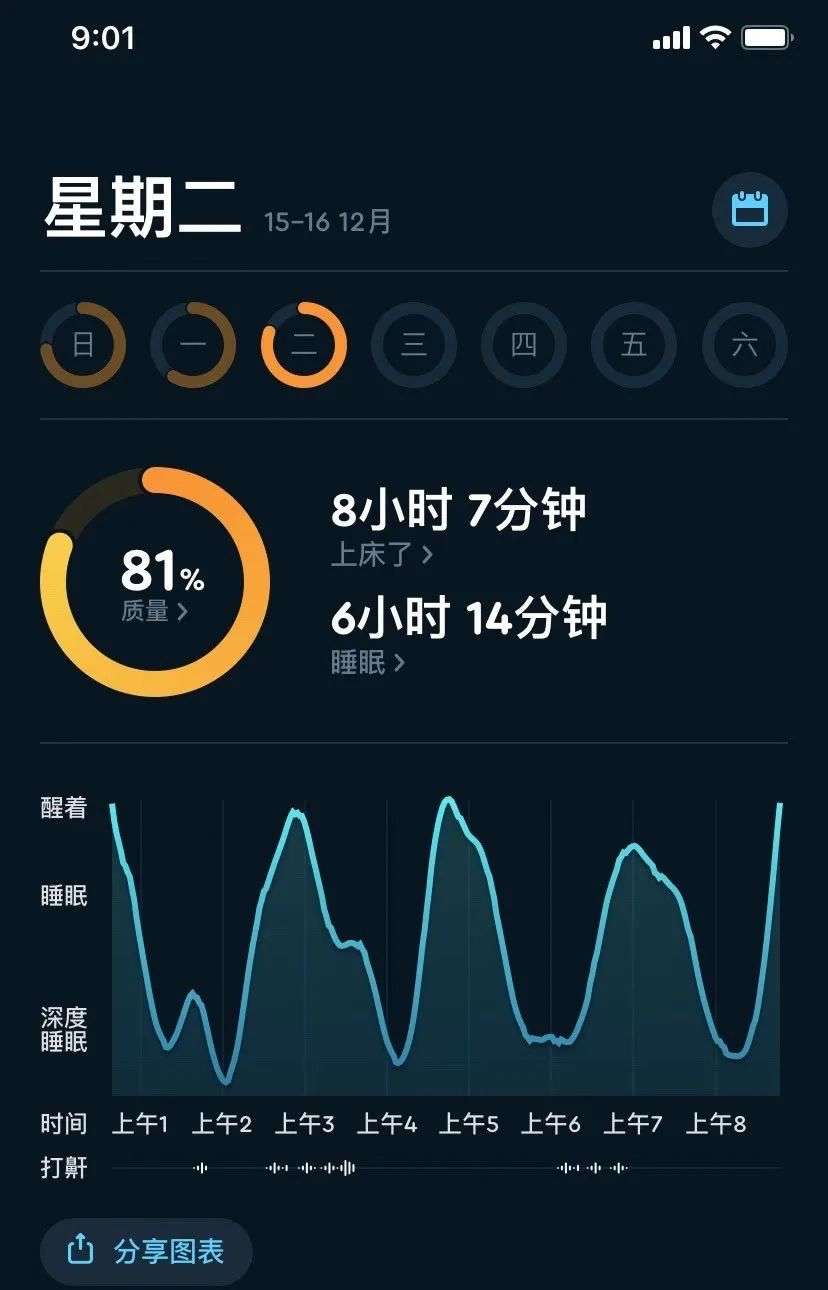
Task: Select Tuesday (二) in the week row
Action: click(x=304, y=345)
